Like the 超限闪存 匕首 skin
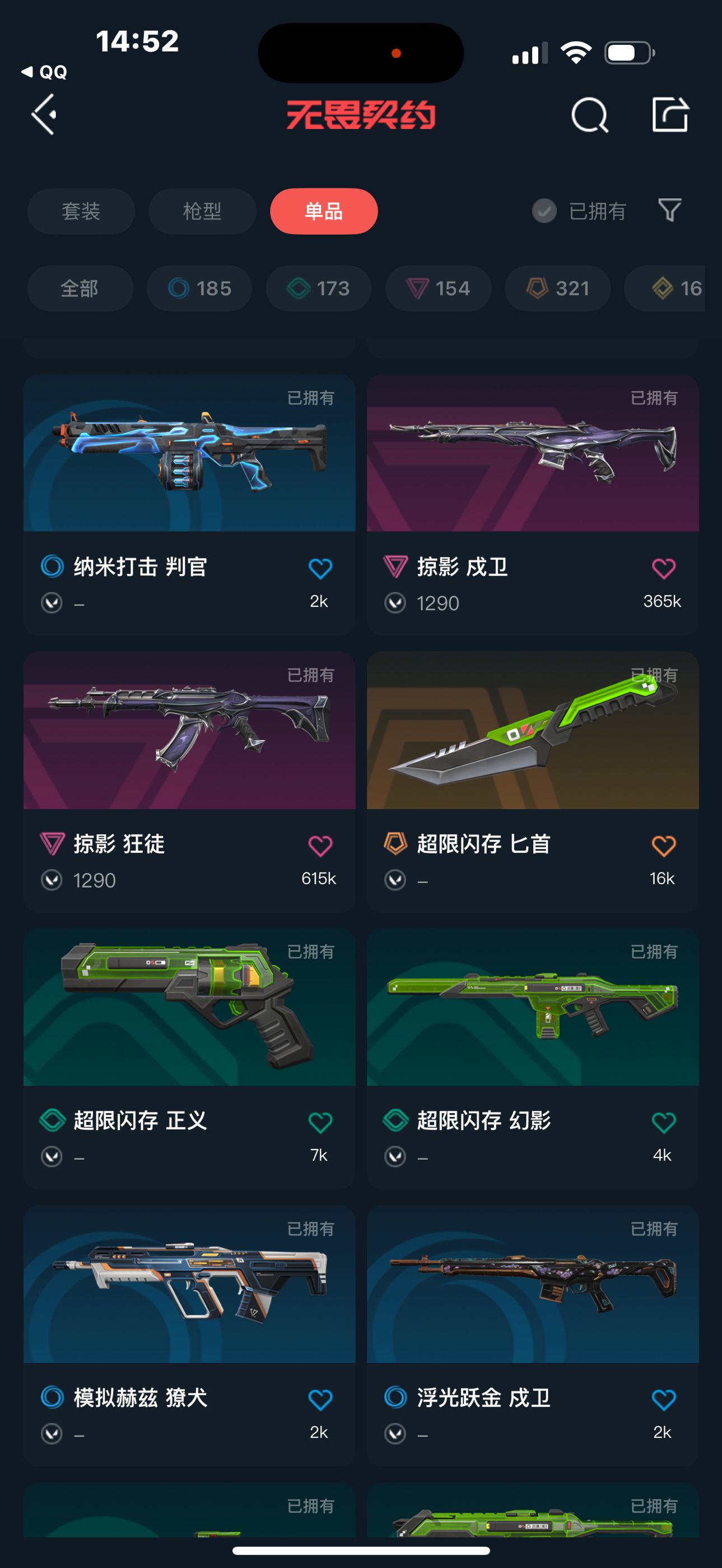This screenshot has height=1568, width=722. point(664,846)
